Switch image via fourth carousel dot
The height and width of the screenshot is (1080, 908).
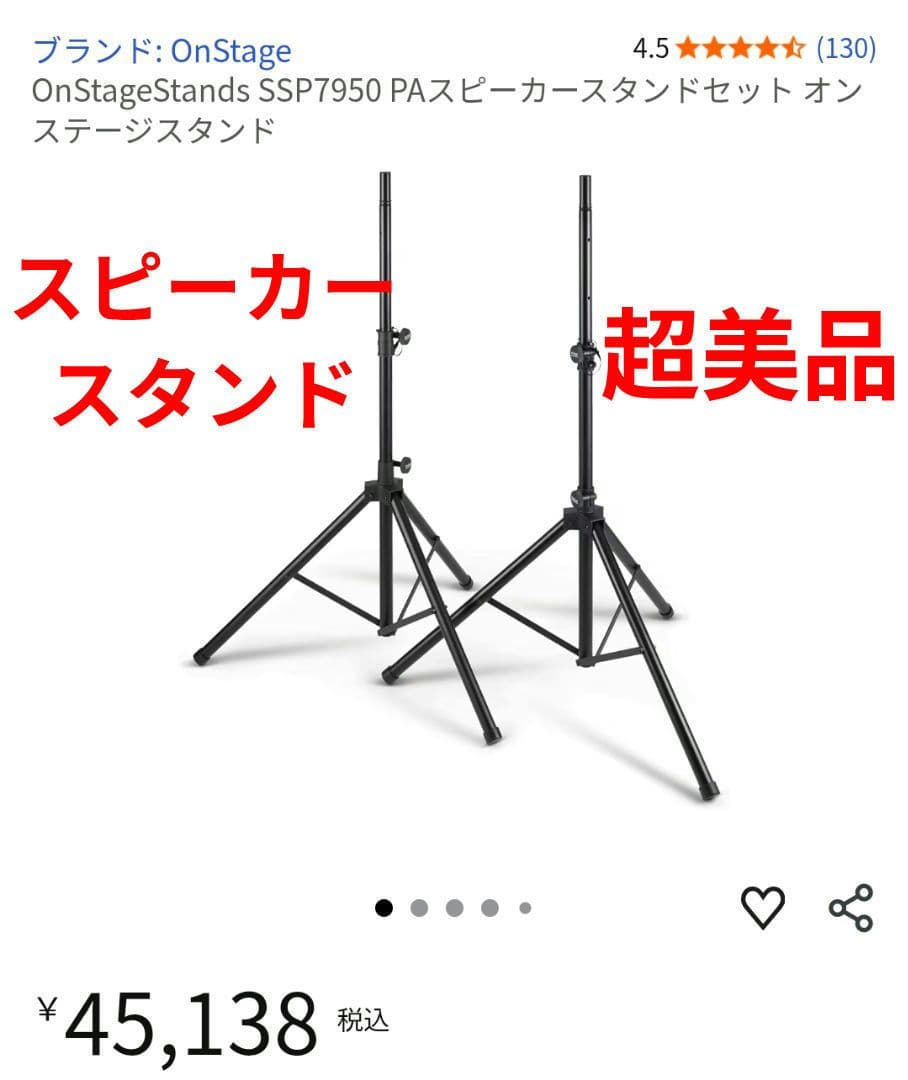pos(488,908)
